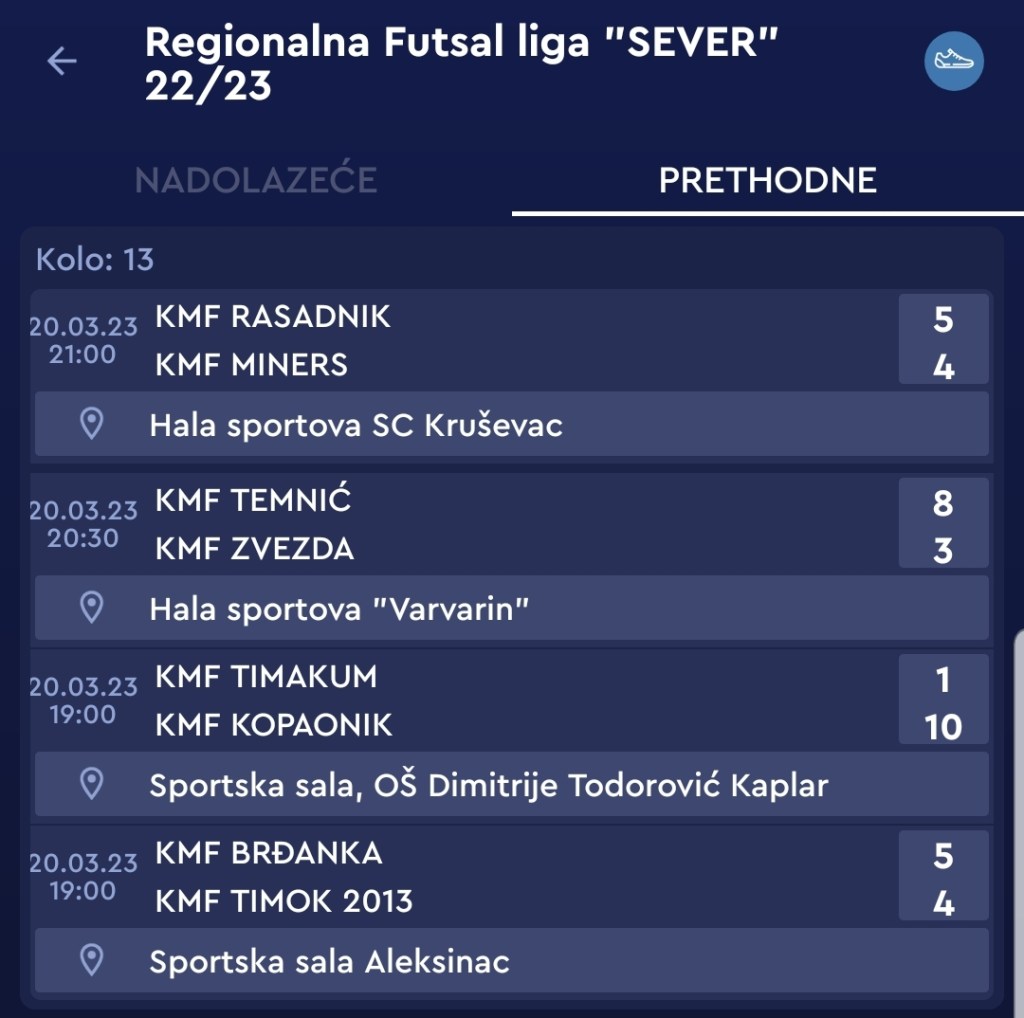
Task: Open the KMF TIMAKUM vs KMF KOPAONIK match
Action: point(510,700)
